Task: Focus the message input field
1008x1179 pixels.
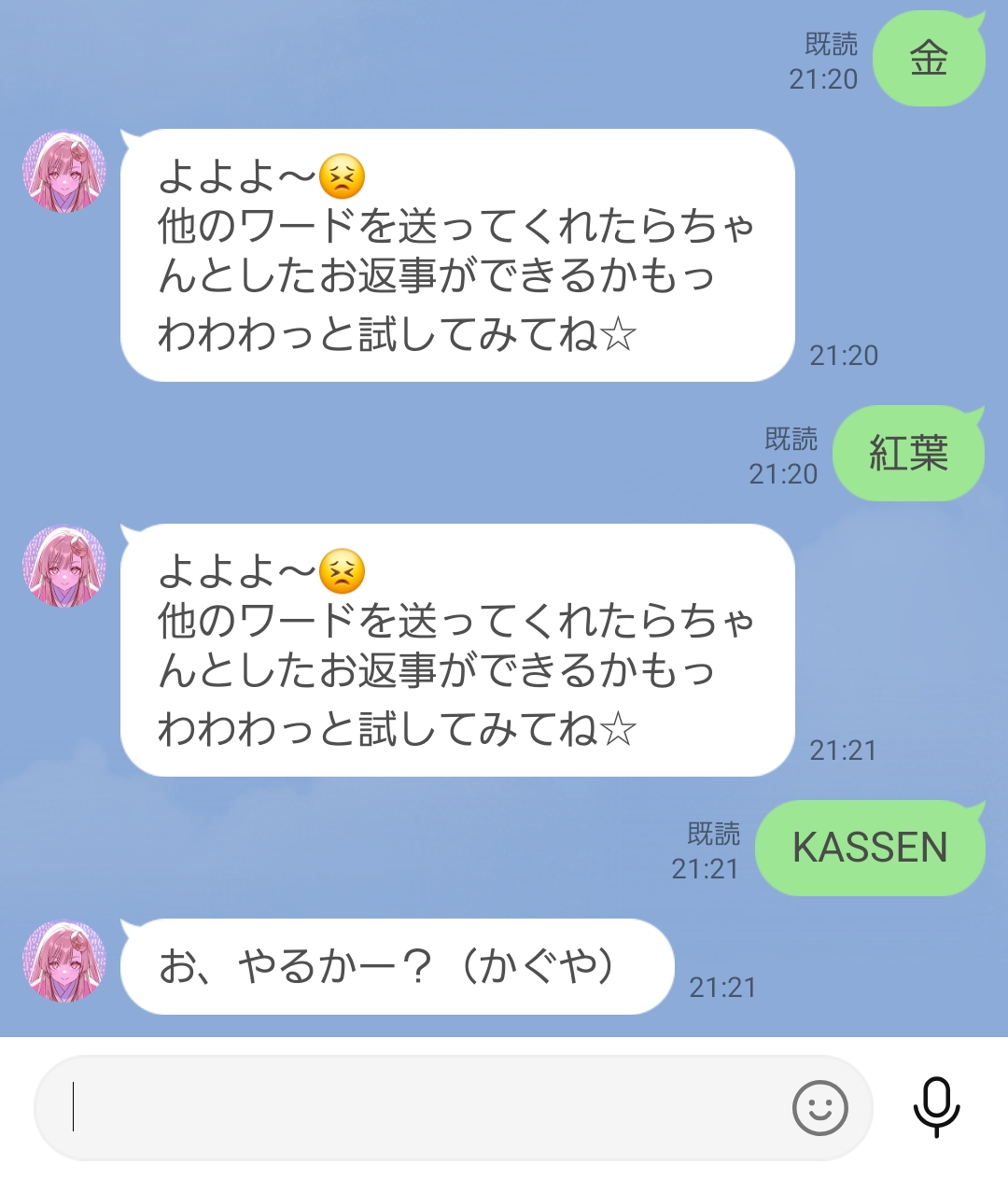Action: (411, 1108)
